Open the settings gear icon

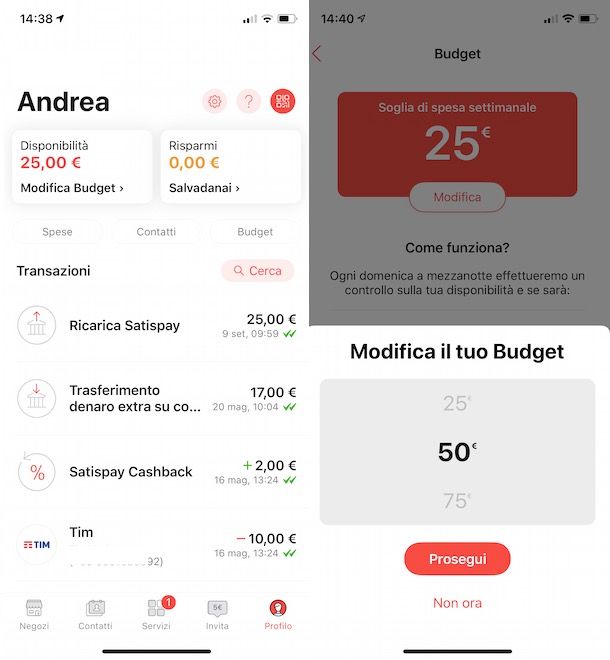214,101
